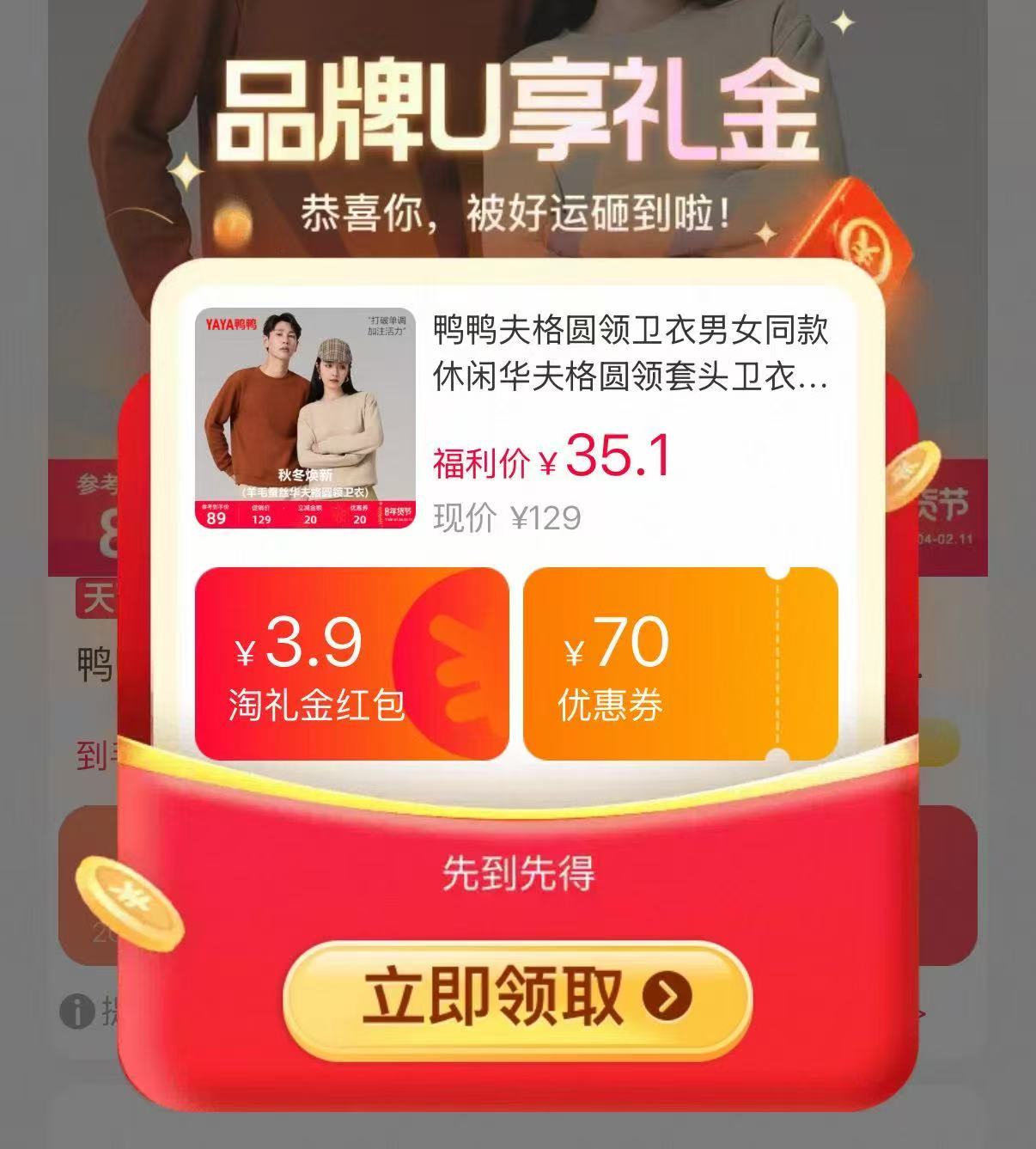Tap the 89 reference price strip on thumbnail
This screenshot has width=1036, height=1149.
click(216, 519)
